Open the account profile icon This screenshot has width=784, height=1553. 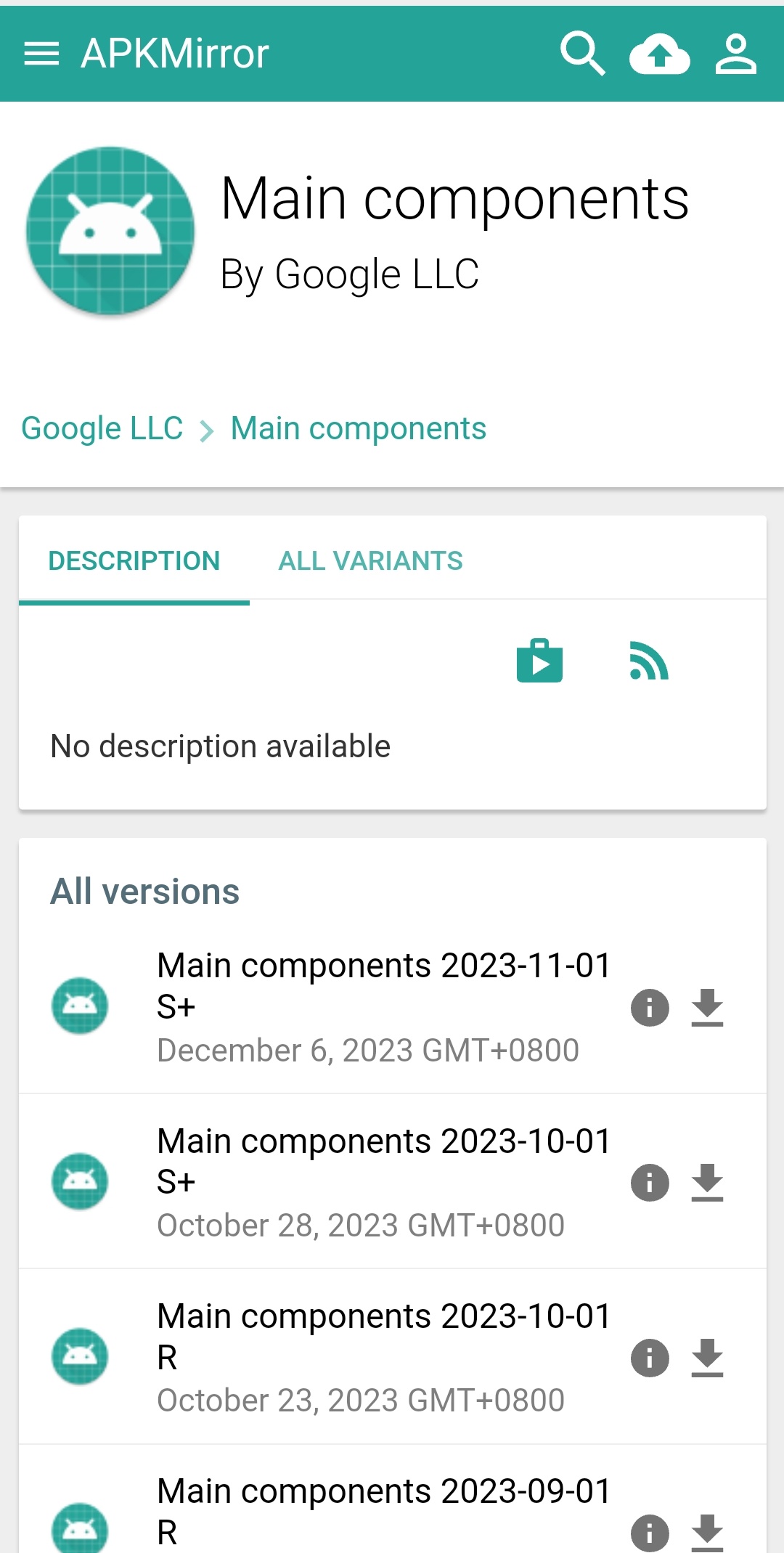click(736, 54)
